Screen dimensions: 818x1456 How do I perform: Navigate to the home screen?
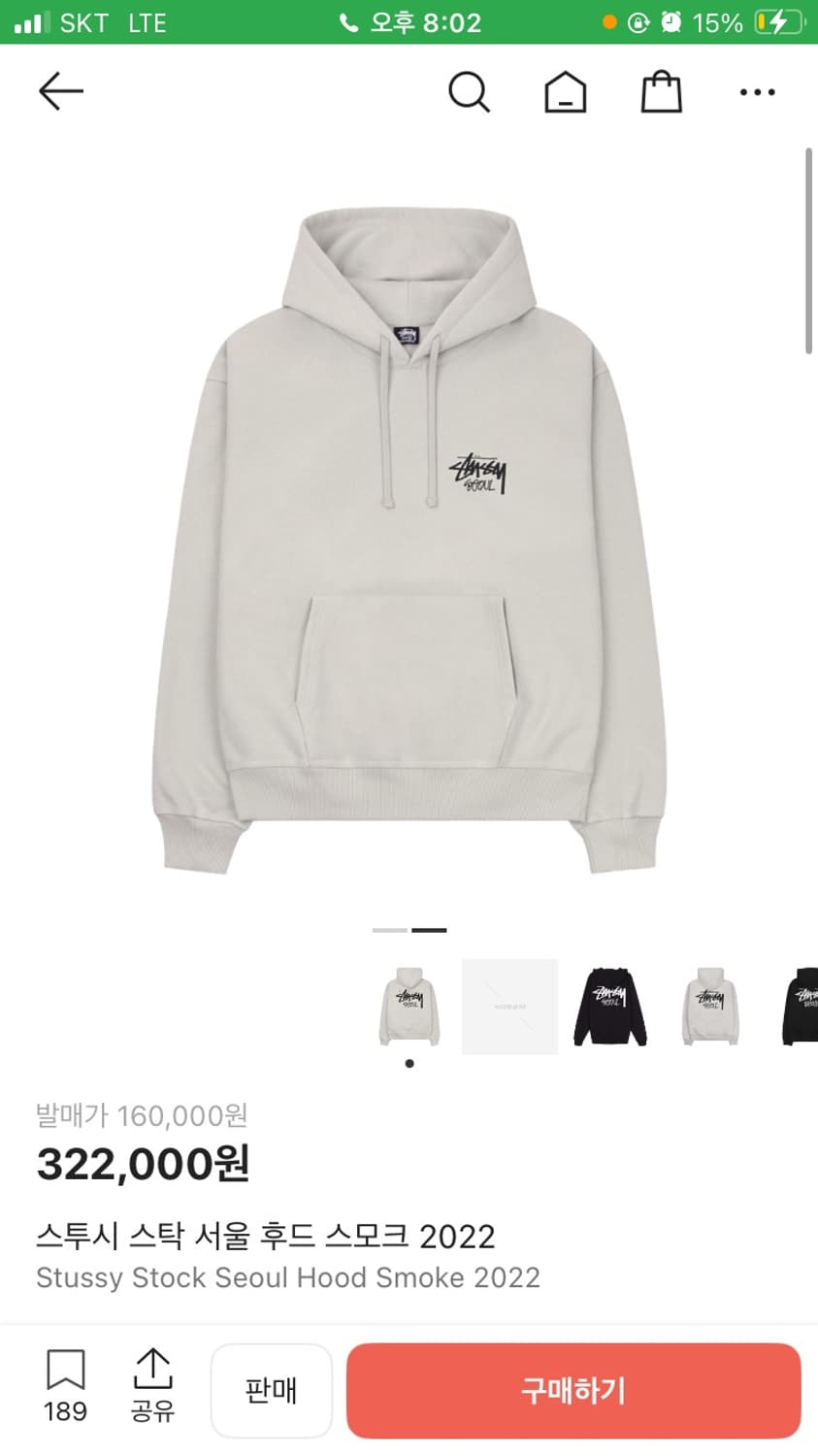coord(565,92)
